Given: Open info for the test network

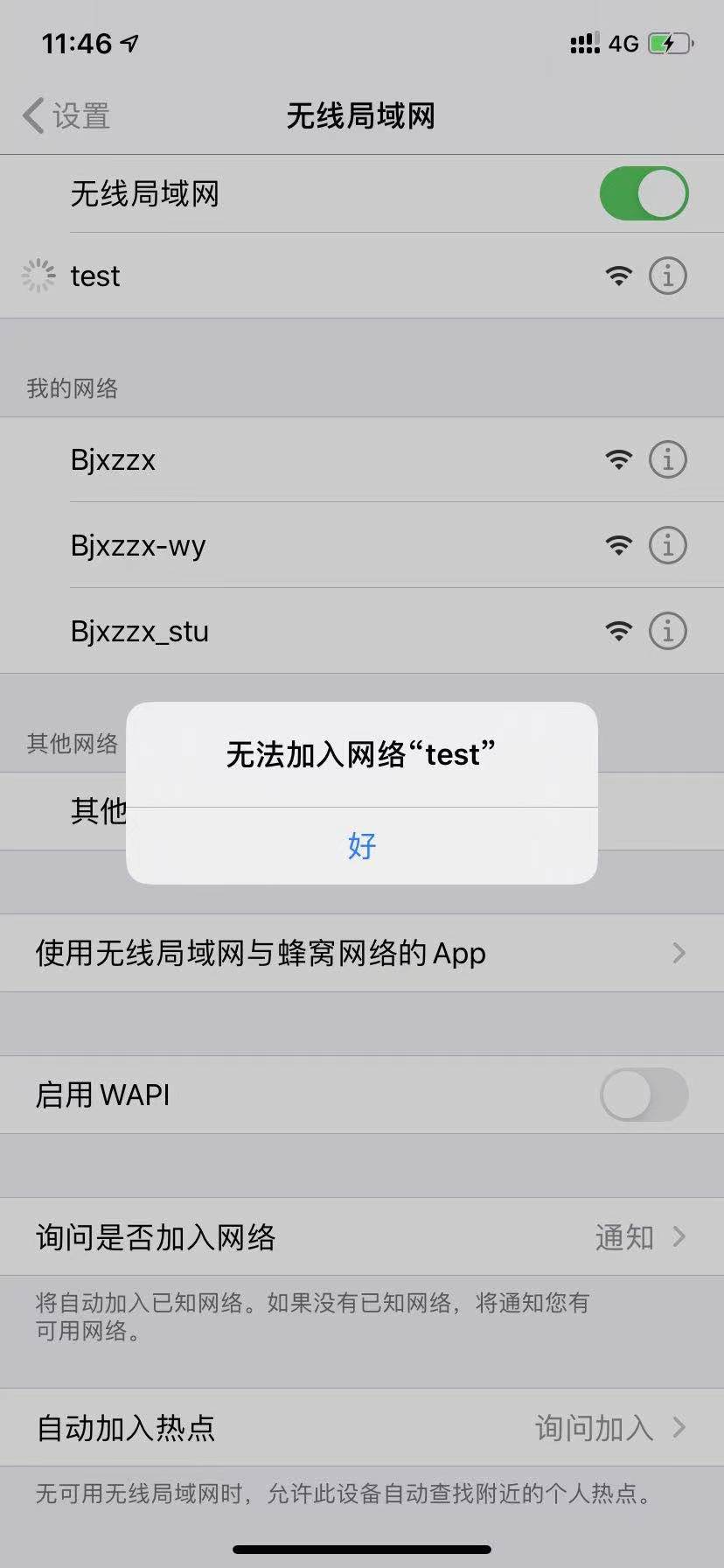Looking at the screenshot, I should (667, 276).
